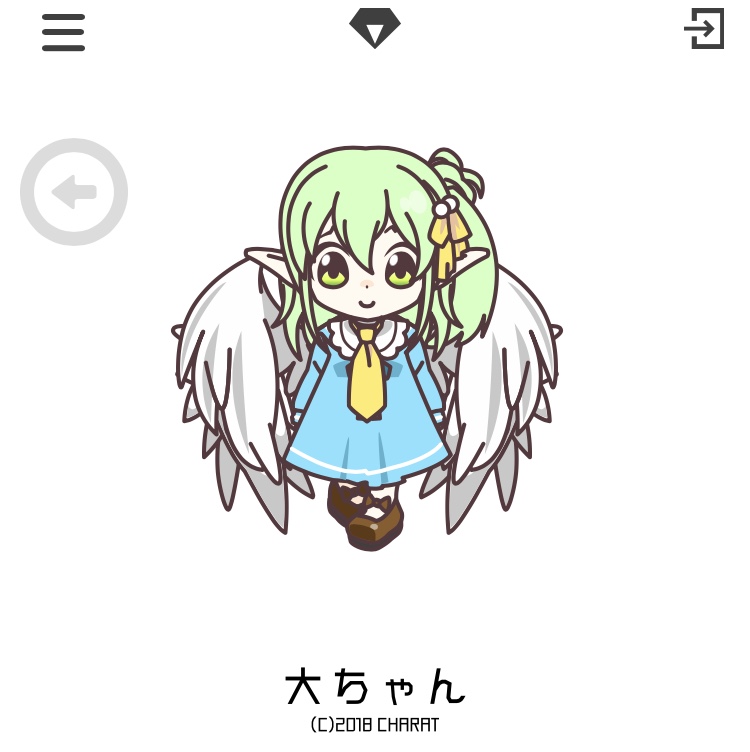Open the hamburger menu
The width and height of the screenshot is (750, 752).
click(x=63, y=31)
